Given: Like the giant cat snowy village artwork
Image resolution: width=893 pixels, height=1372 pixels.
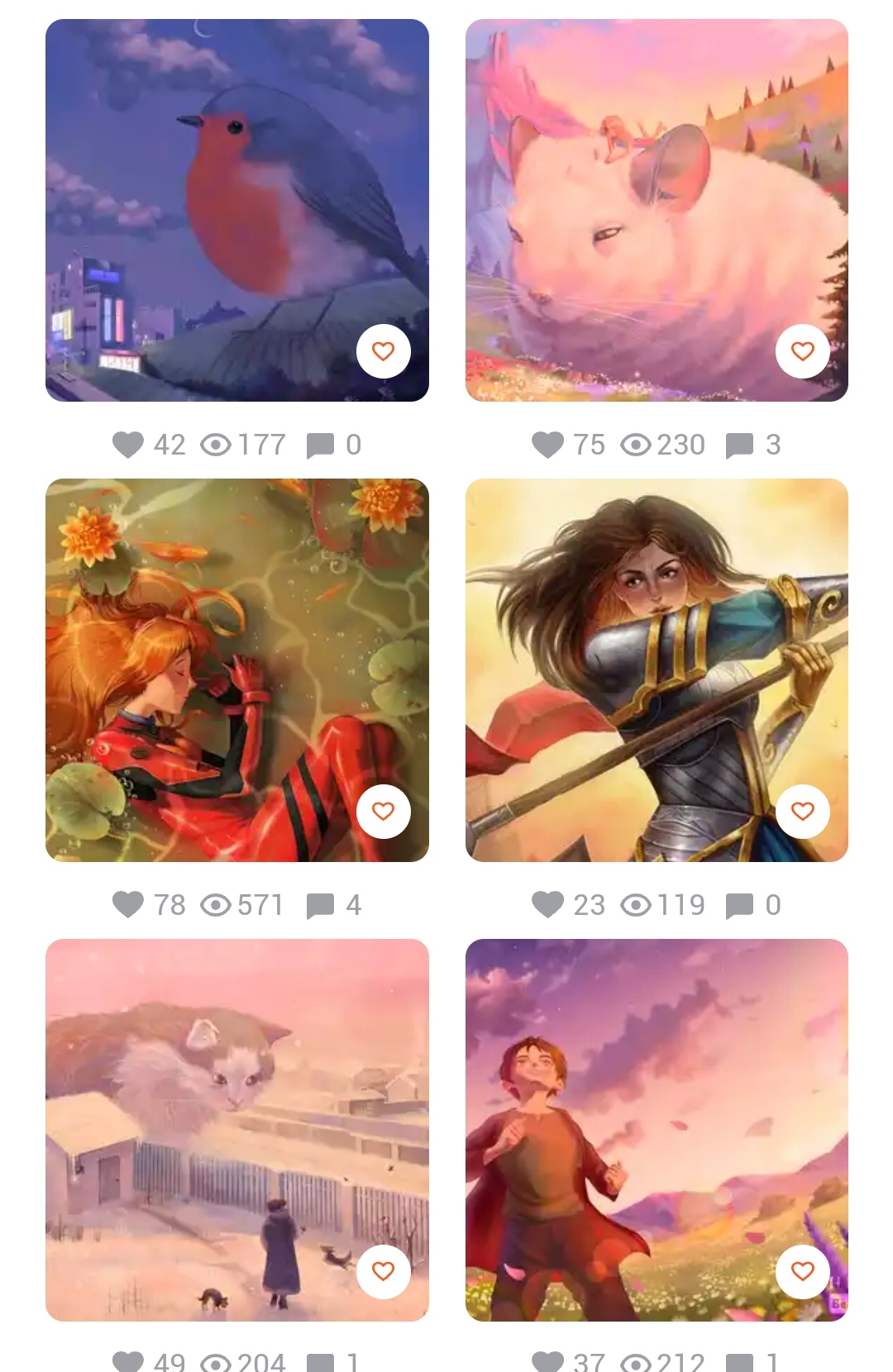Looking at the screenshot, I should pyautogui.click(x=384, y=1271).
